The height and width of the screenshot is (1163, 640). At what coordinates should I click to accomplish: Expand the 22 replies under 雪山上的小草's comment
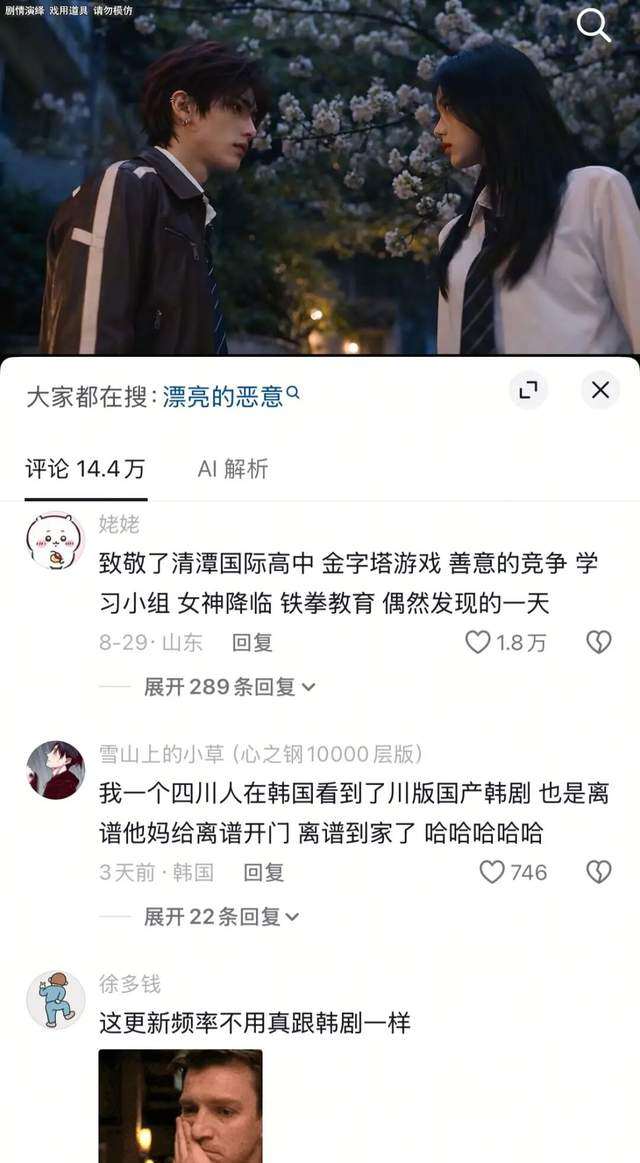(x=221, y=917)
